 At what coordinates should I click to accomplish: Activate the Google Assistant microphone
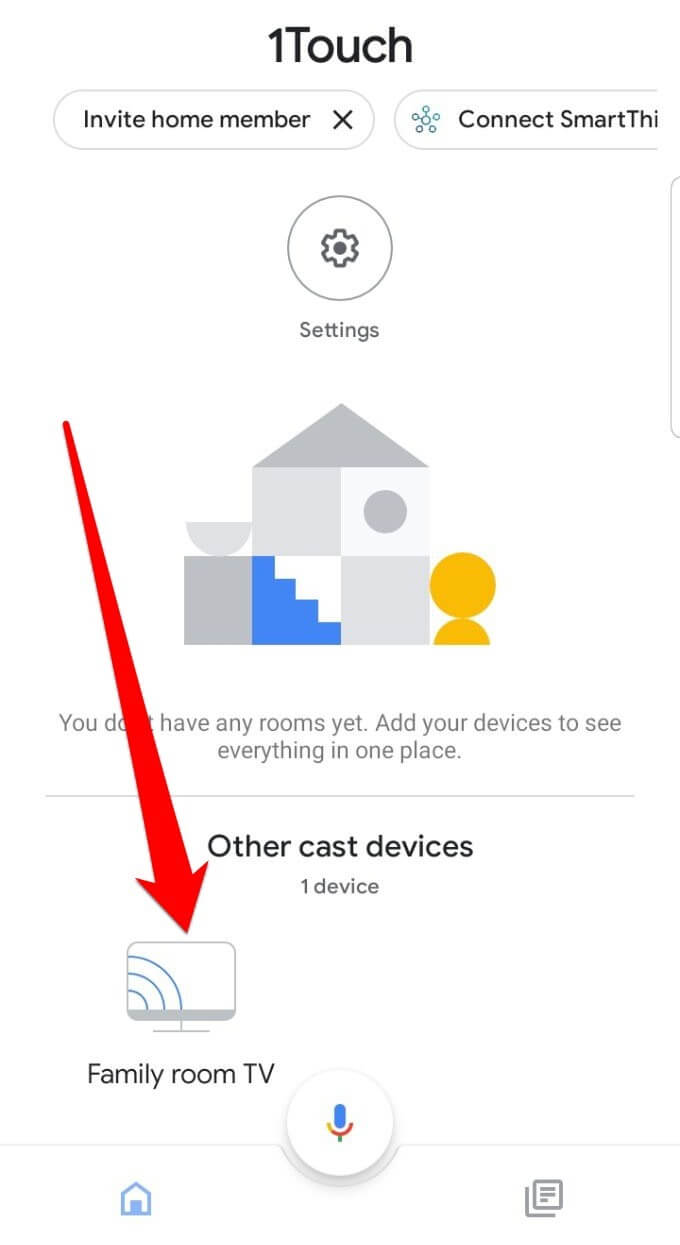(x=340, y=1123)
